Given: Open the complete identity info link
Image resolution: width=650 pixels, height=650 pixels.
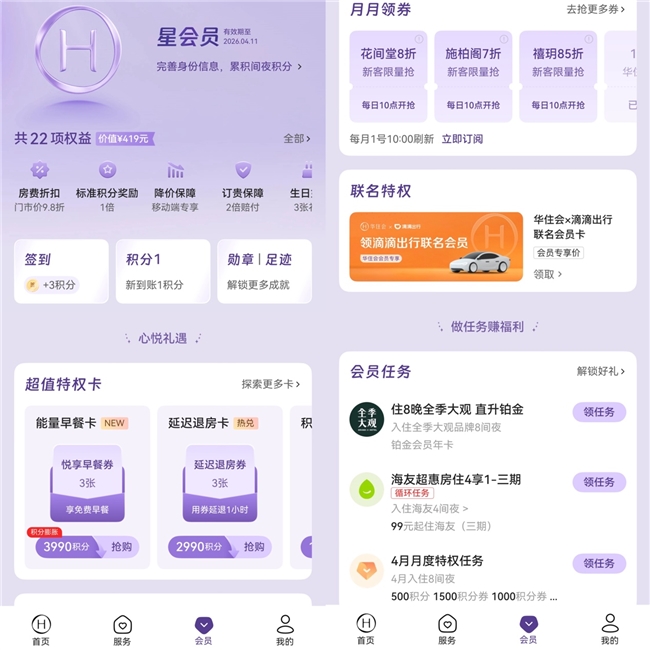Looking at the screenshot, I should pyautogui.click(x=229, y=67).
